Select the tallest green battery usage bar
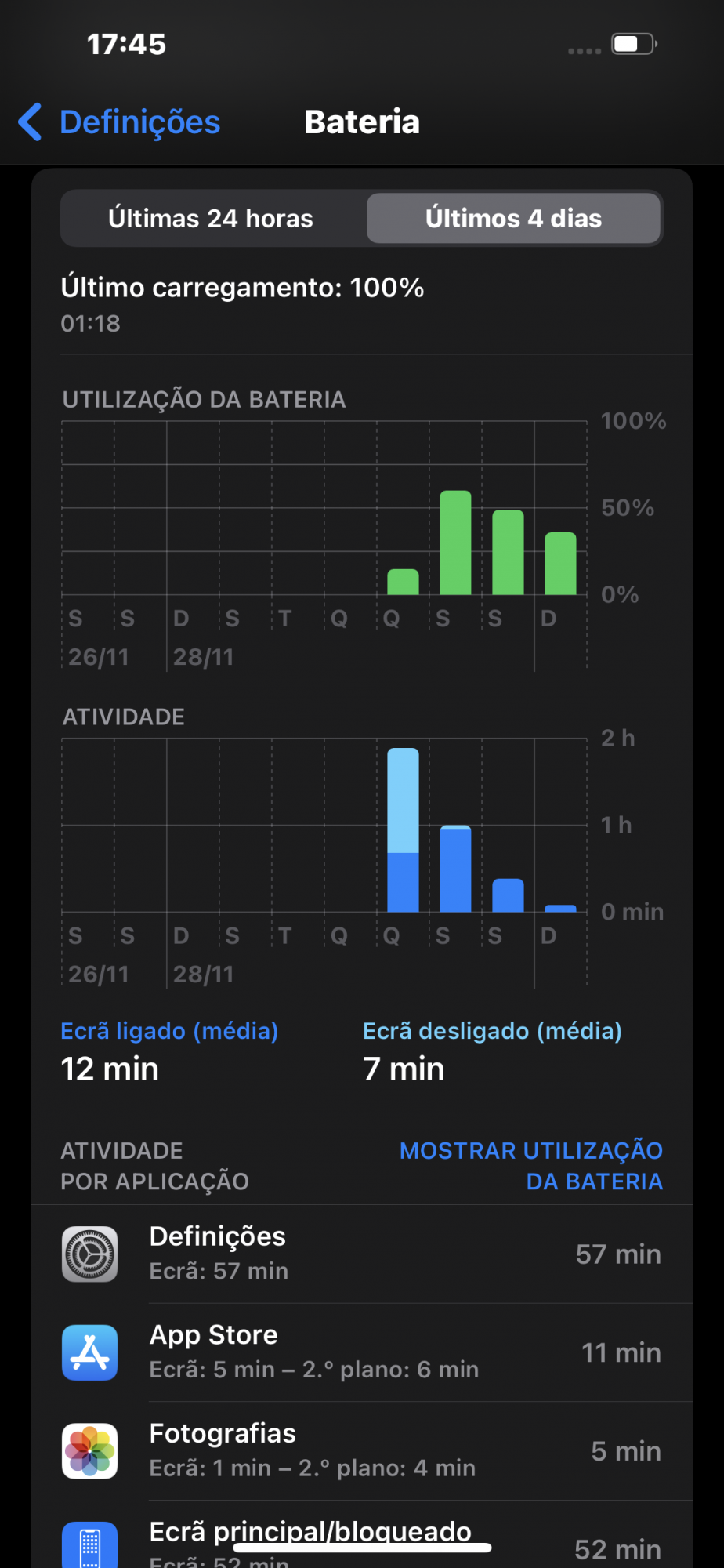This screenshot has height=1568, width=724. 455,543
